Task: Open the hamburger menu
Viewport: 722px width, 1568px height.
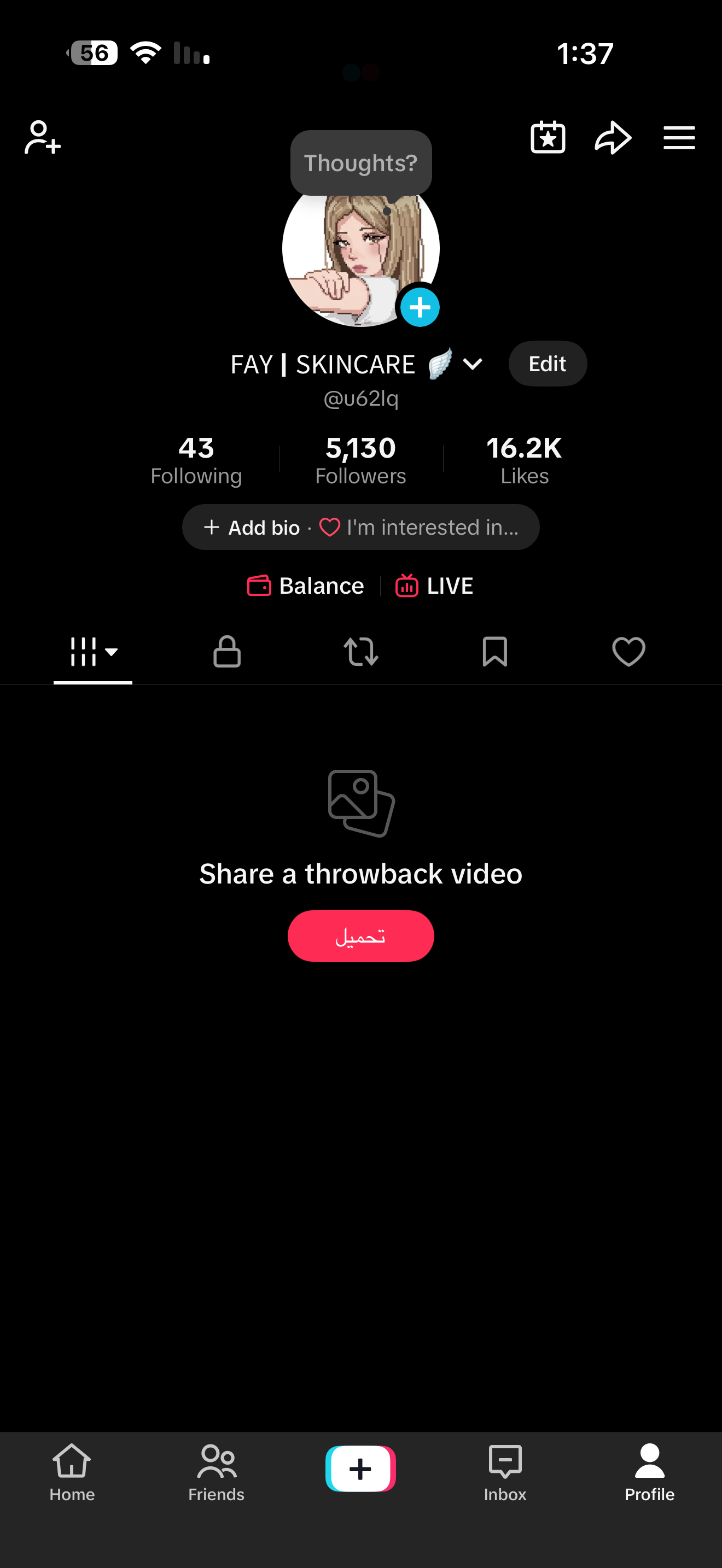Action: tap(679, 138)
